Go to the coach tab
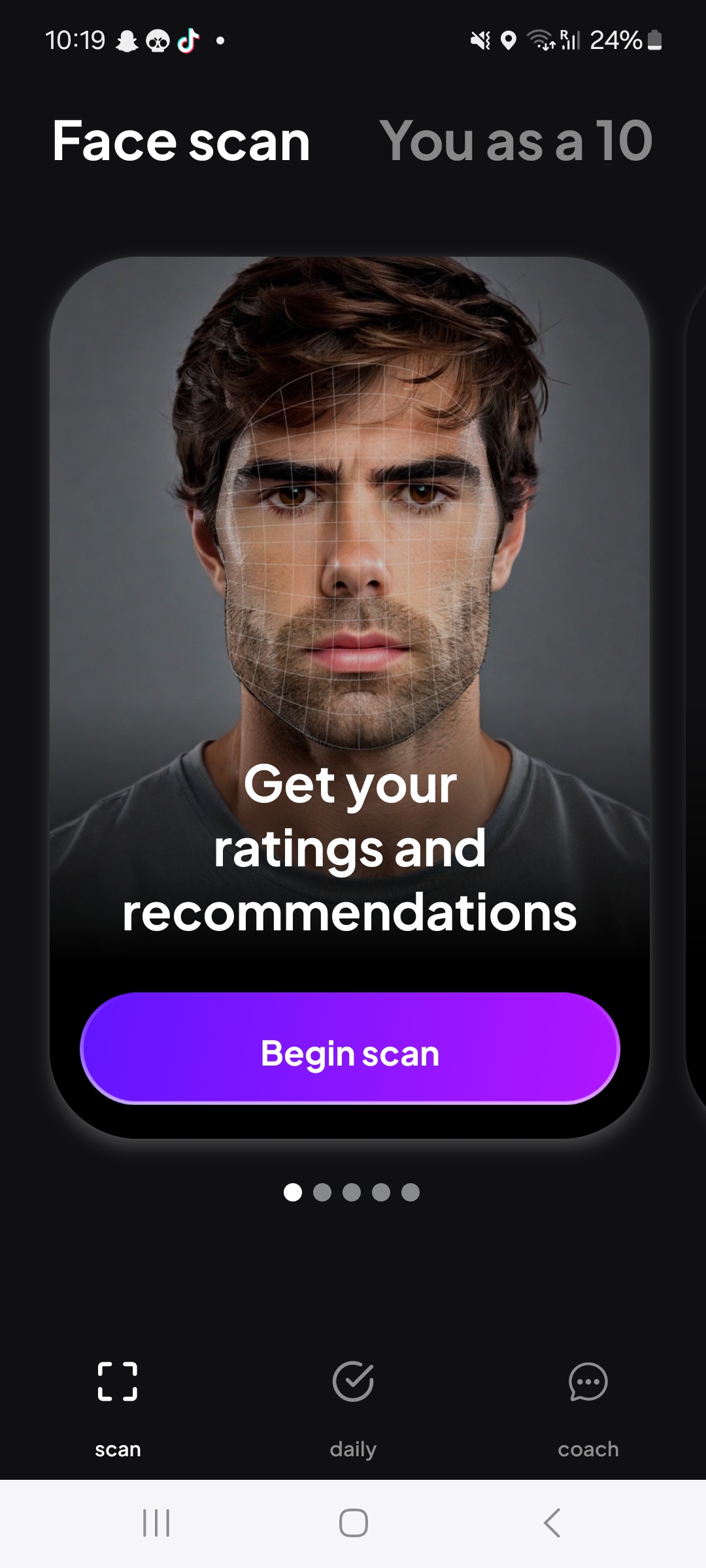 click(x=588, y=1403)
